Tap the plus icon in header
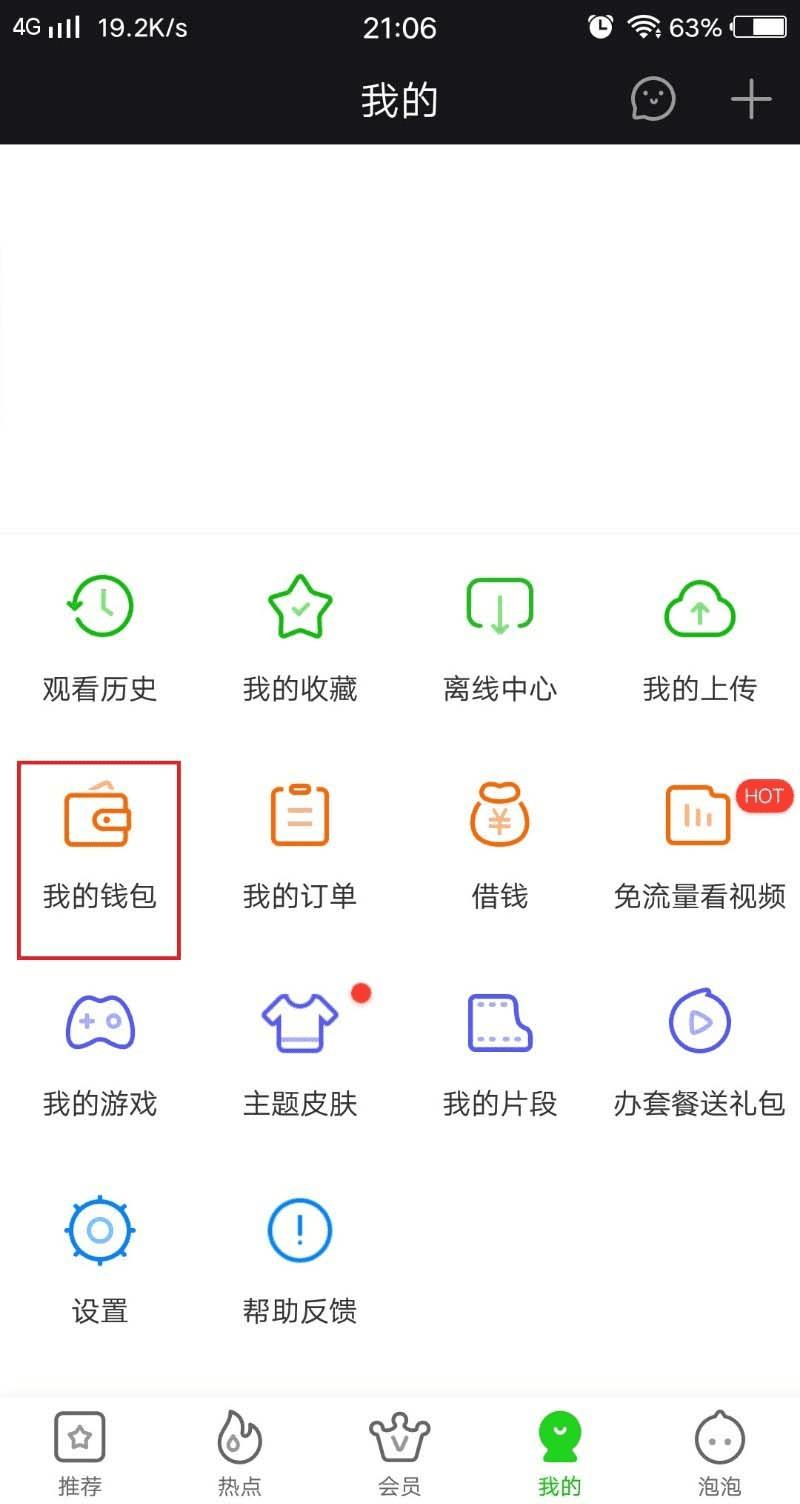Viewport: 800px width, 1504px height. 750,100
